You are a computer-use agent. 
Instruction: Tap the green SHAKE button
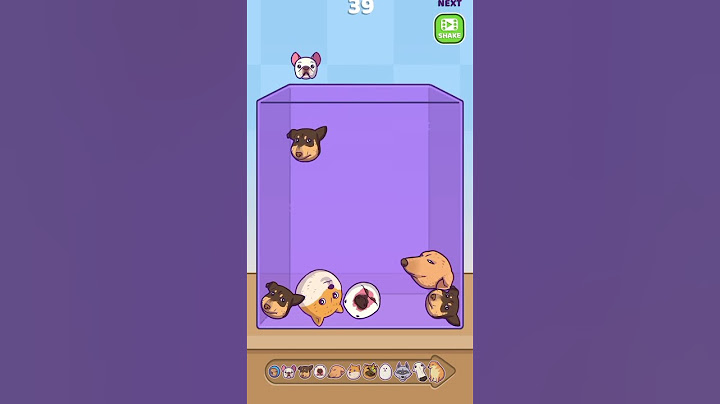[x=449, y=28]
